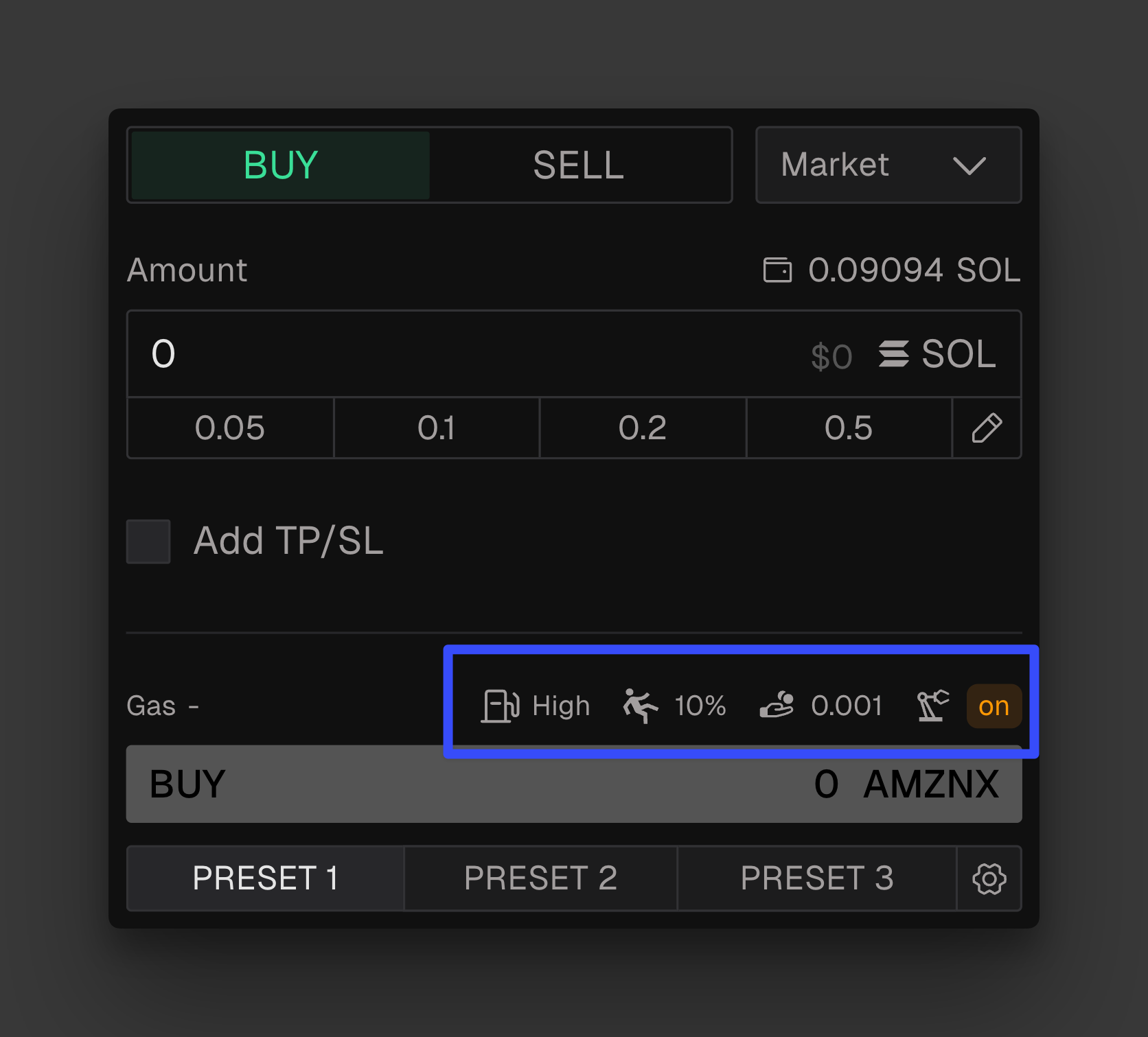Viewport: 1148px width, 1037px height.
Task: Switch to the SELL side
Action: coord(579,165)
